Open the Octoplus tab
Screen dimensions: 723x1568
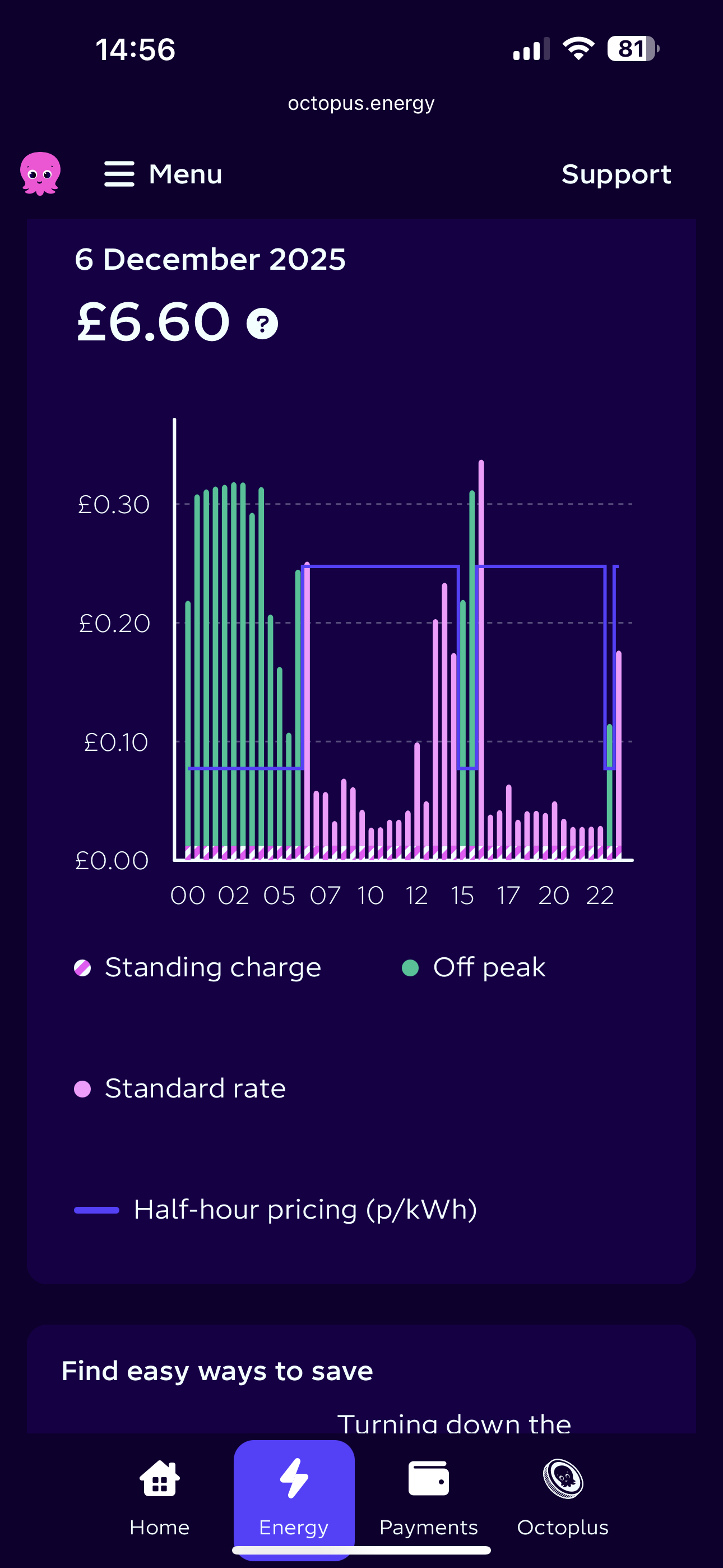562,1496
